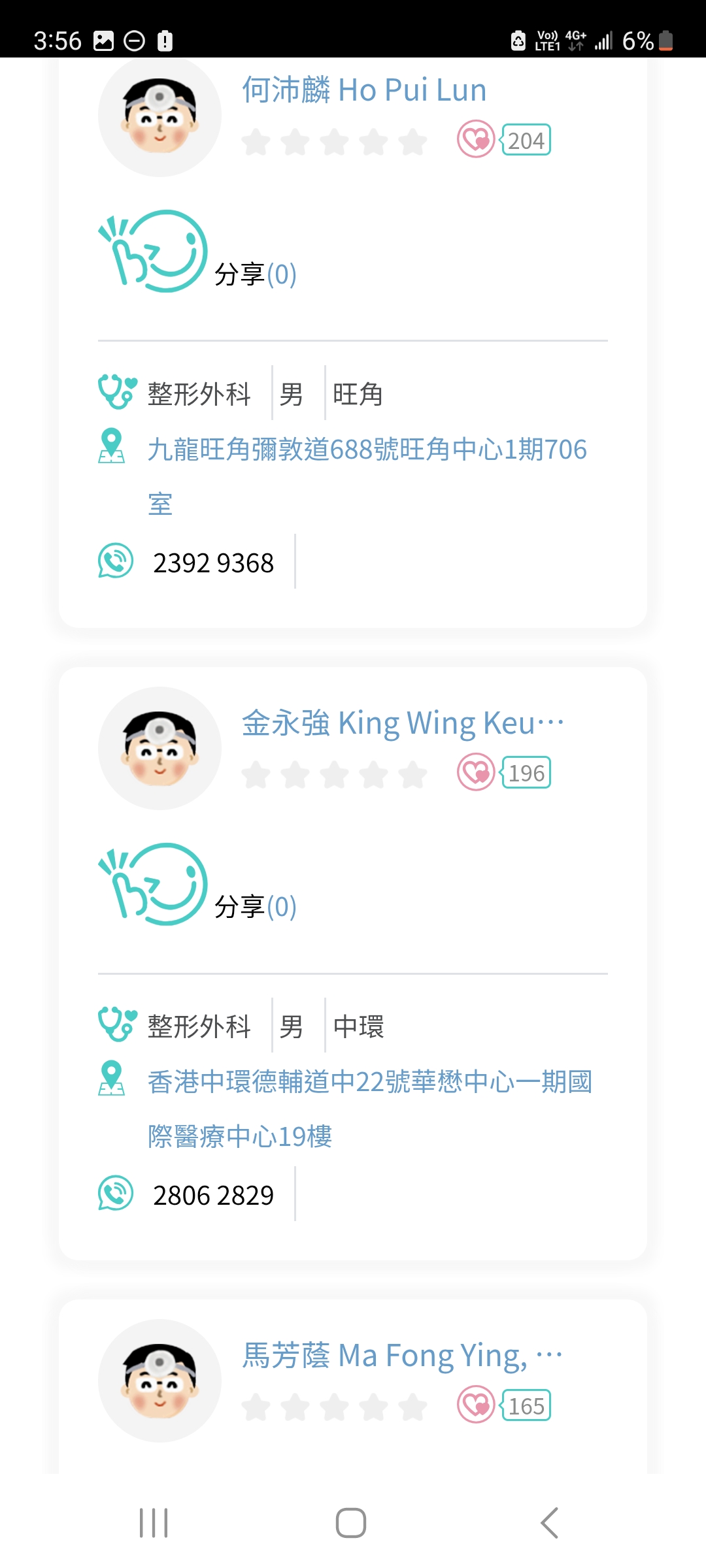
Task: Open doctor King Wing Keung's profile
Action: click(x=402, y=723)
